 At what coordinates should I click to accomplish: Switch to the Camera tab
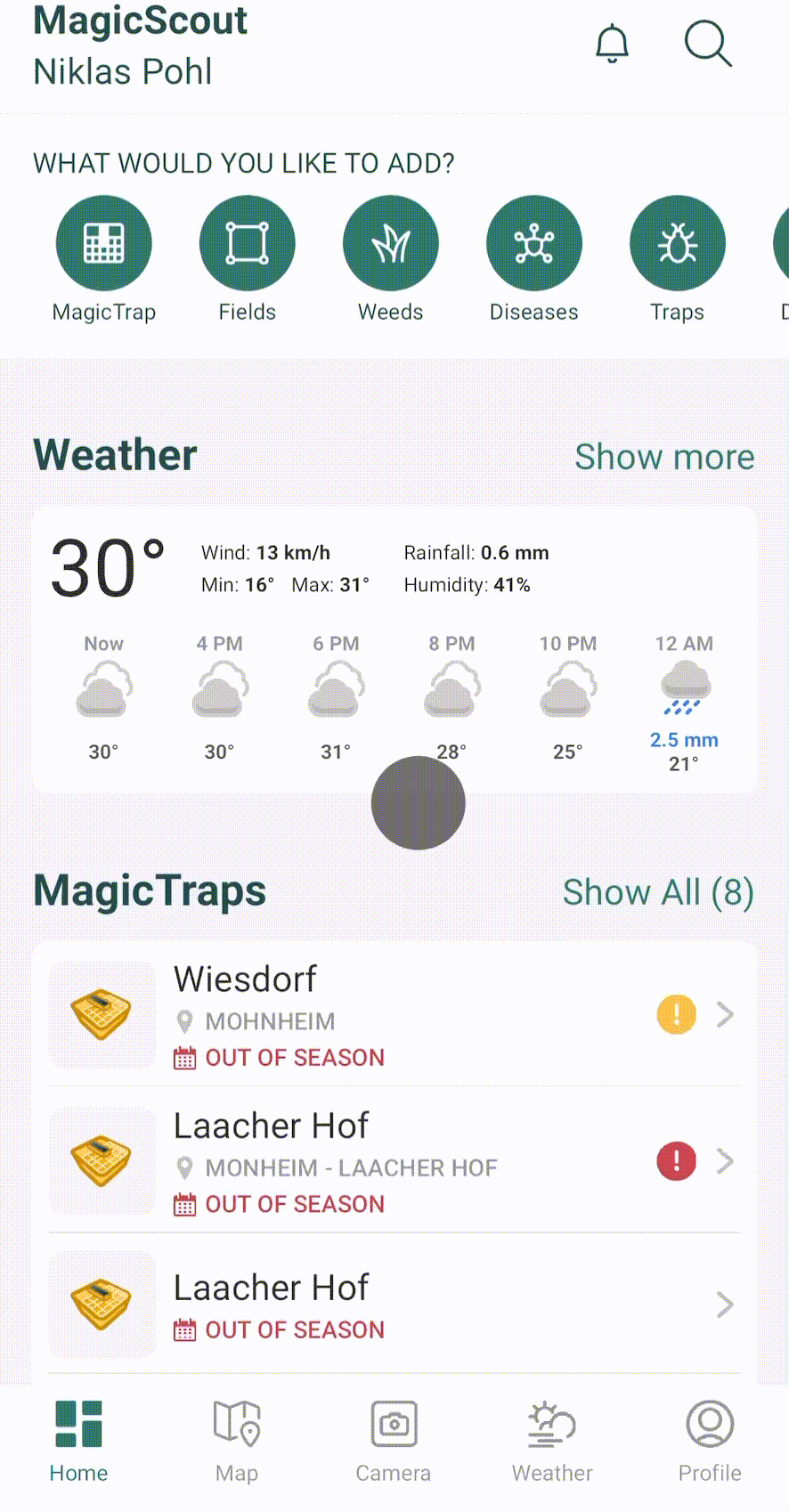(x=394, y=1441)
